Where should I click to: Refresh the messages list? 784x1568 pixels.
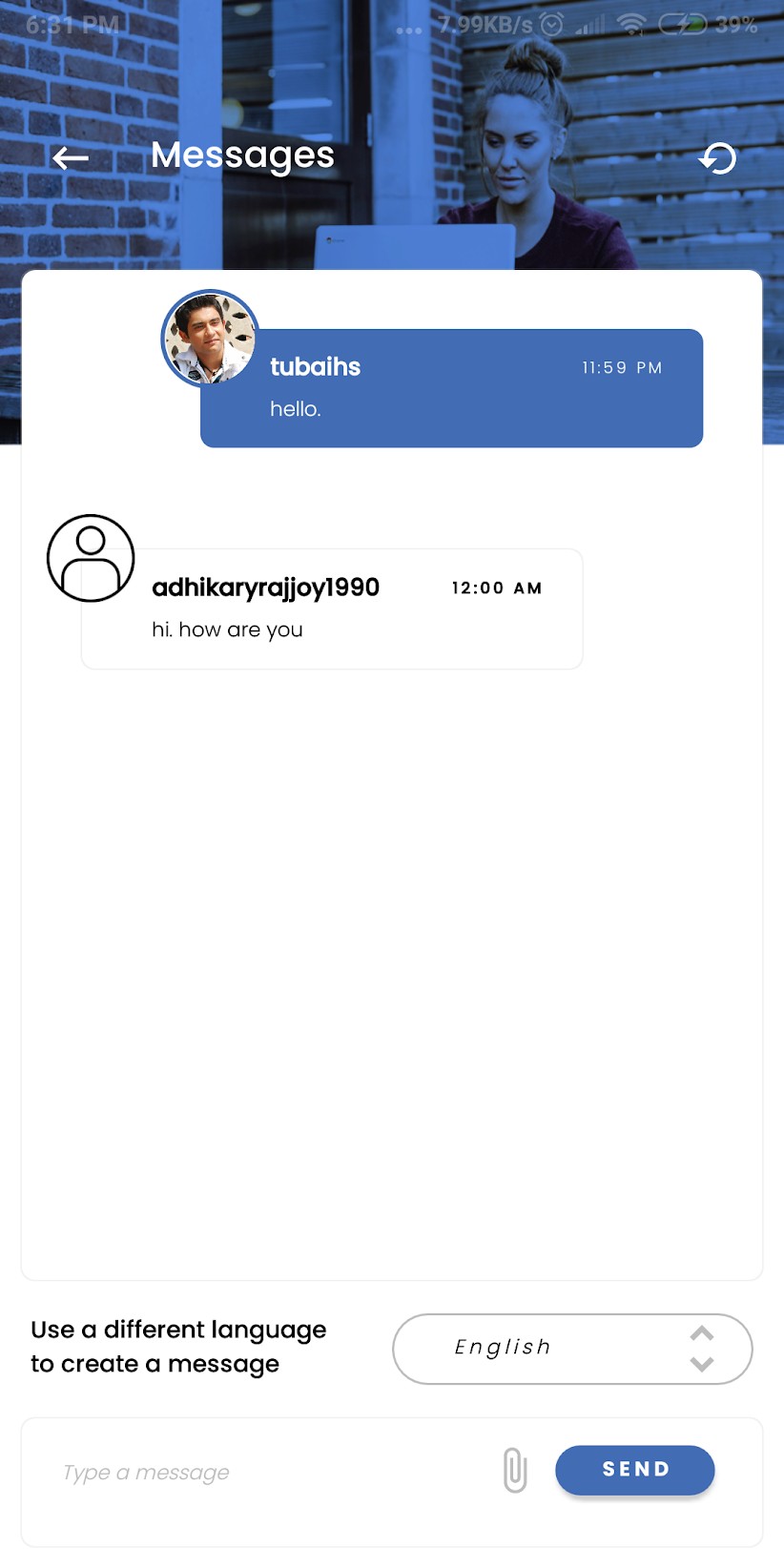[x=717, y=158]
